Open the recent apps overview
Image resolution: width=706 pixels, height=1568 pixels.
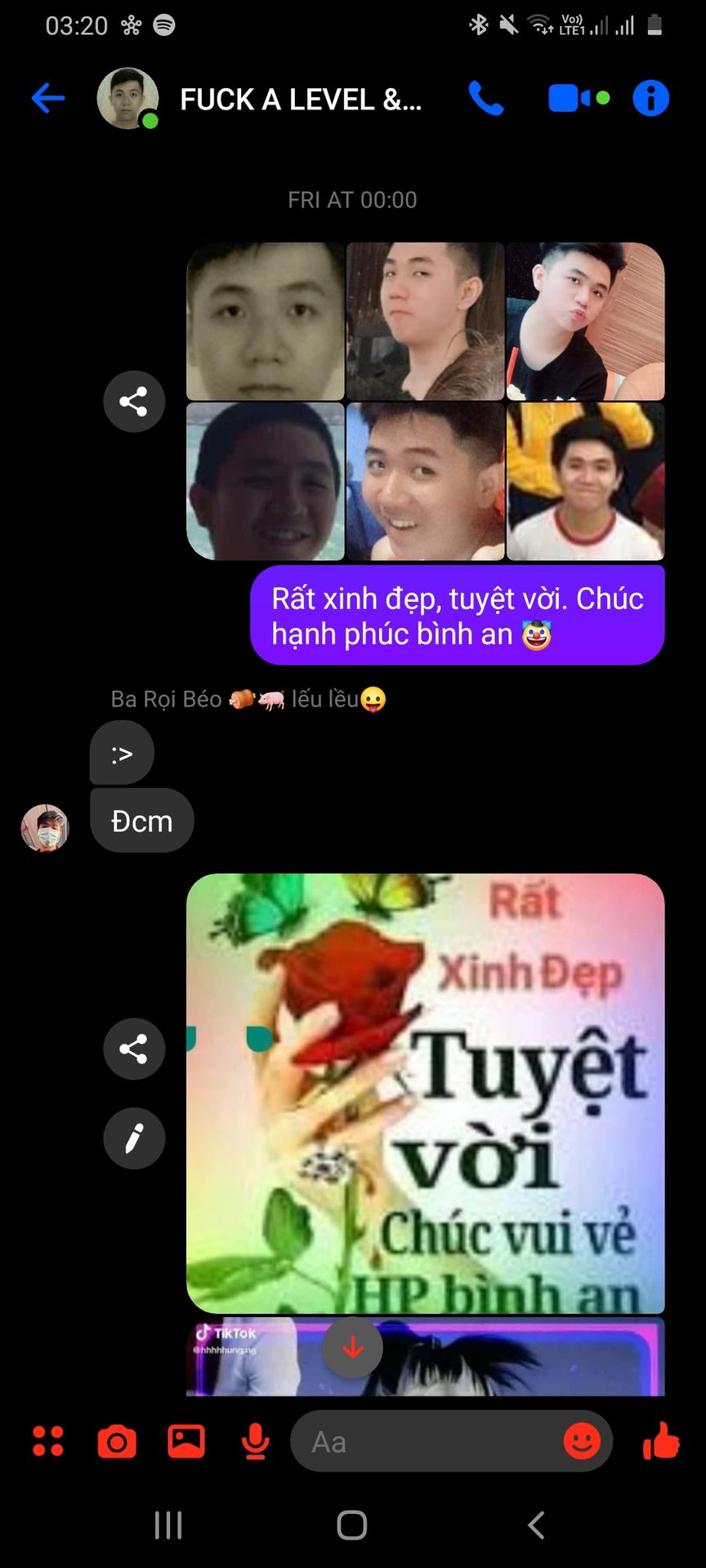pos(168,1525)
